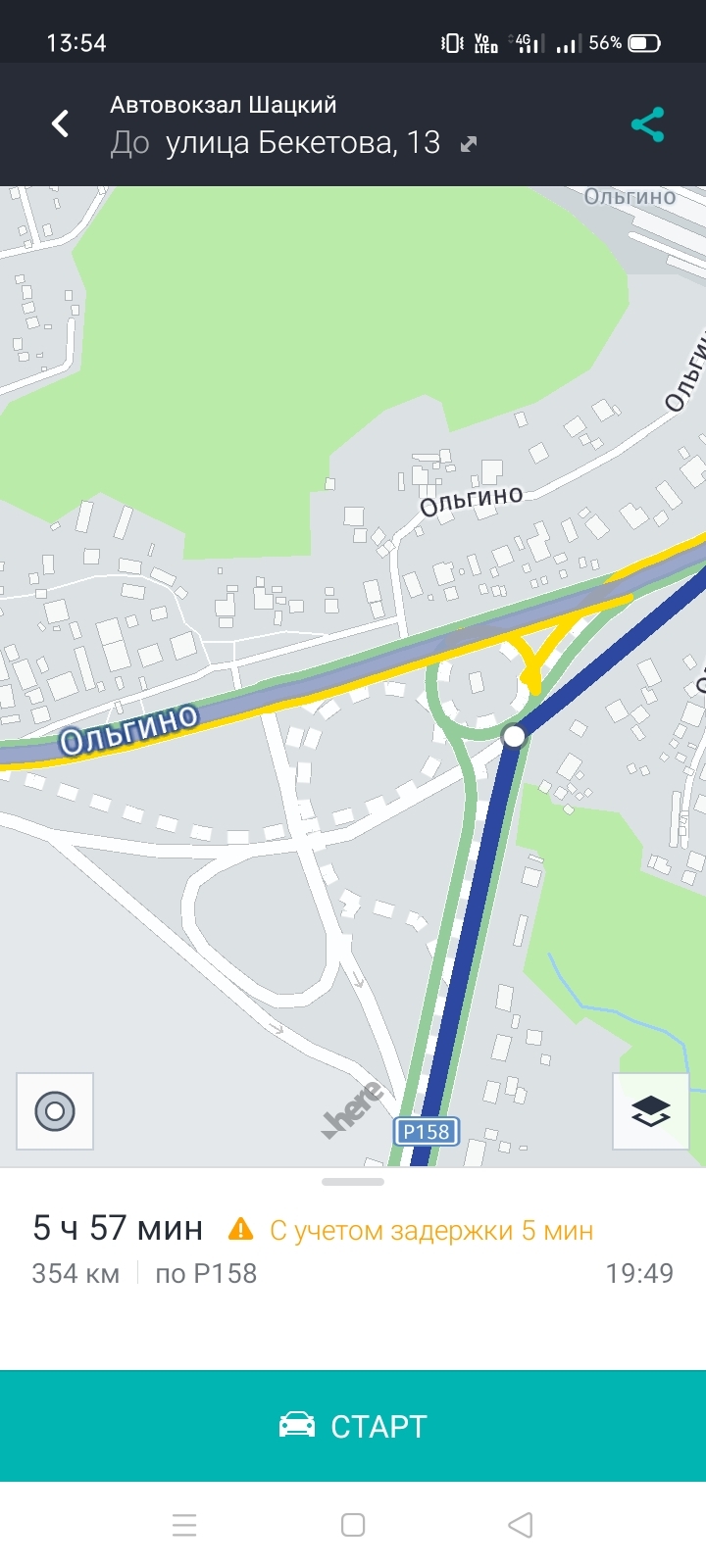Open the 5 ч 57 мин route summary
Image resolution: width=706 pixels, height=1568 pixels.
(118, 1228)
